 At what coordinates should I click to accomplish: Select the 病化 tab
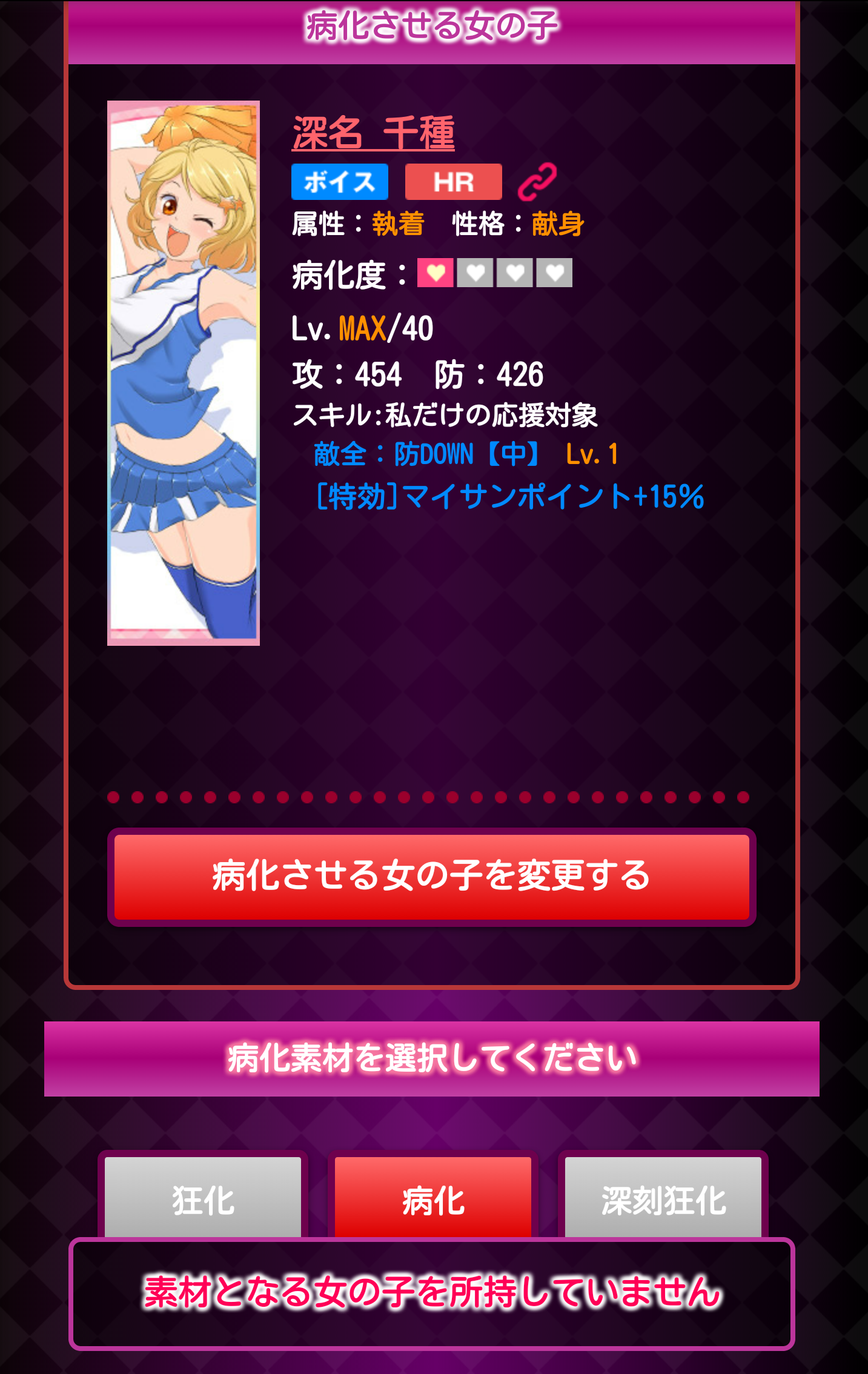click(432, 1198)
